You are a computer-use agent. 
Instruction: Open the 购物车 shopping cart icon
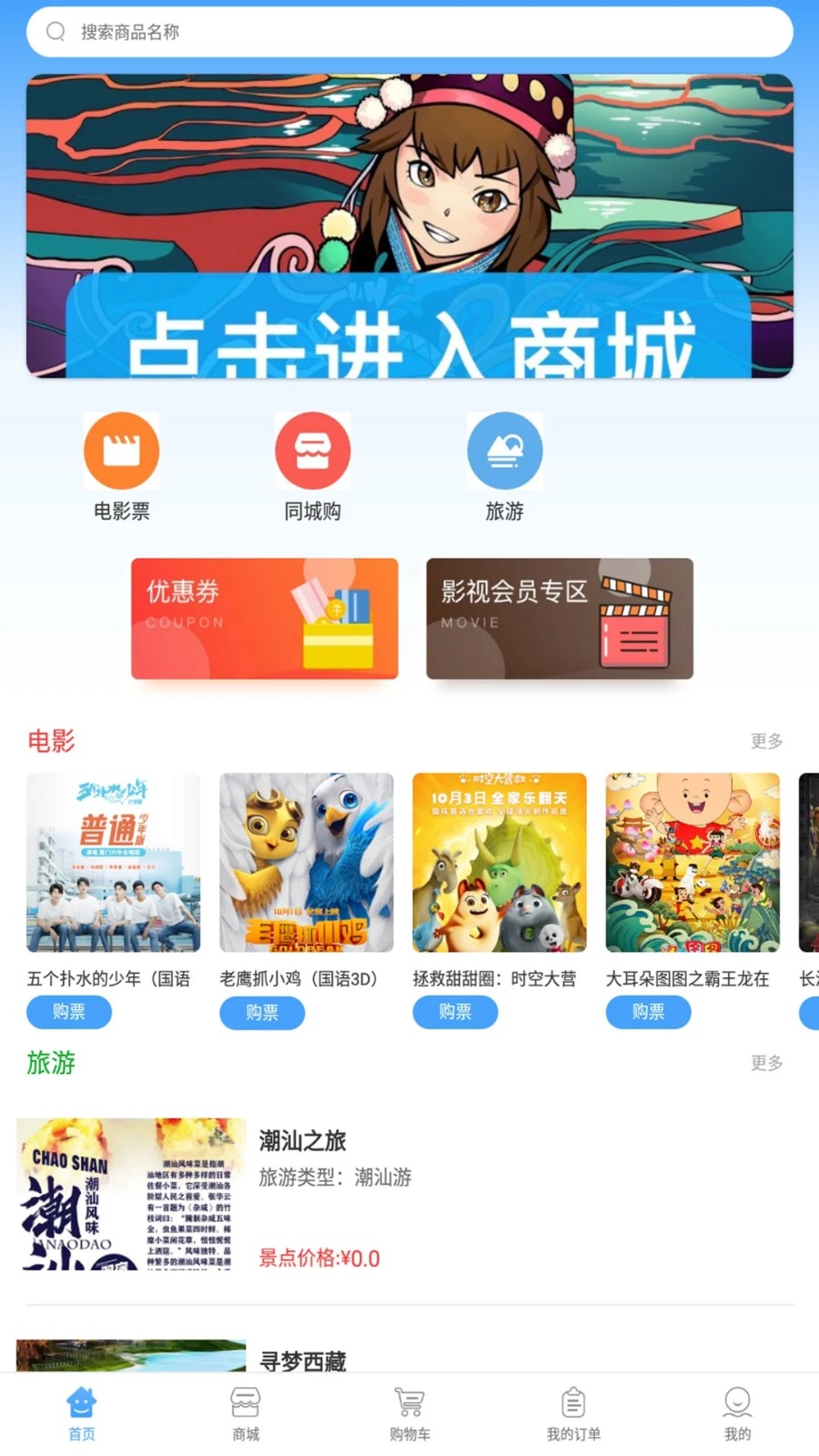[409, 1403]
